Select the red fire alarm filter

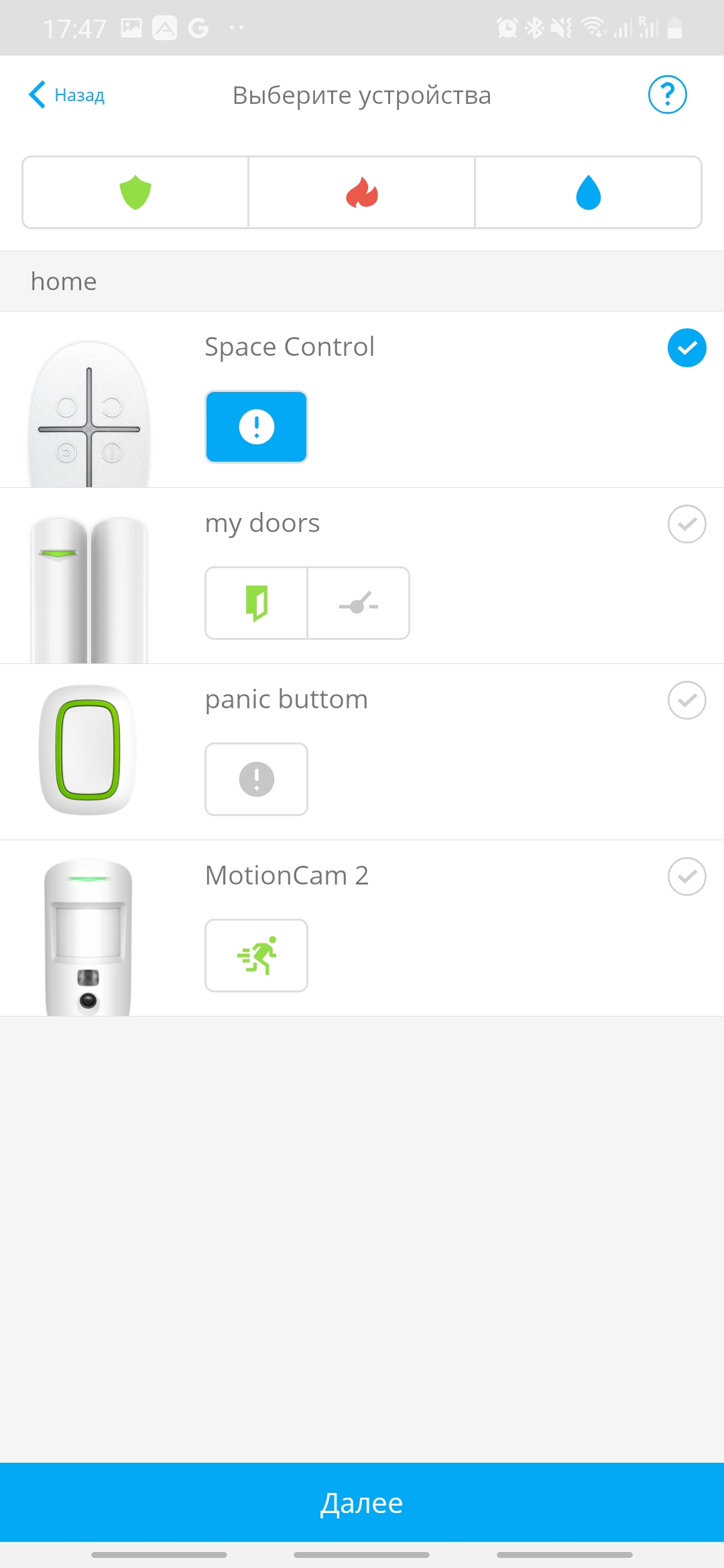point(362,193)
